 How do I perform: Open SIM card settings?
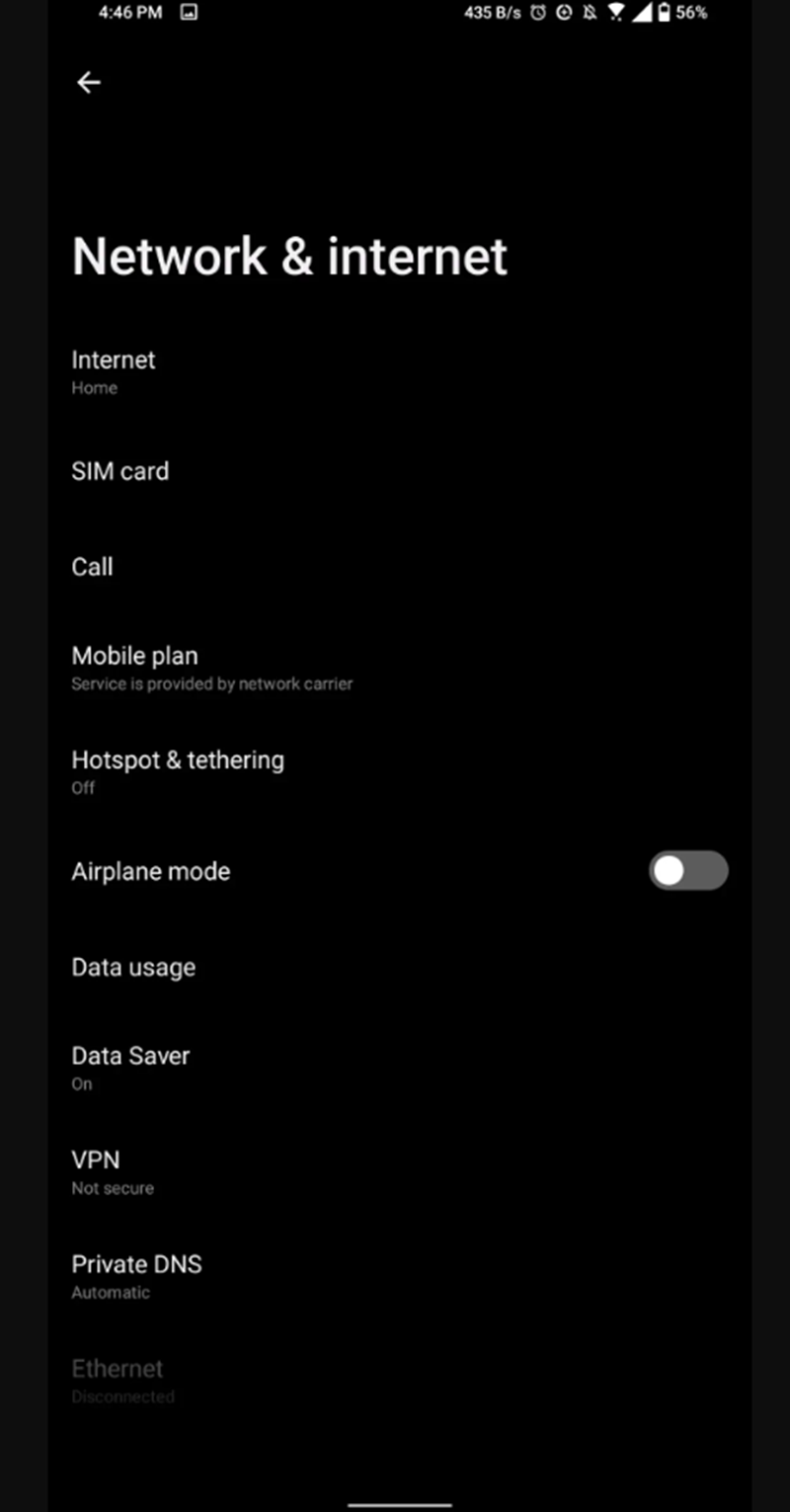120,471
